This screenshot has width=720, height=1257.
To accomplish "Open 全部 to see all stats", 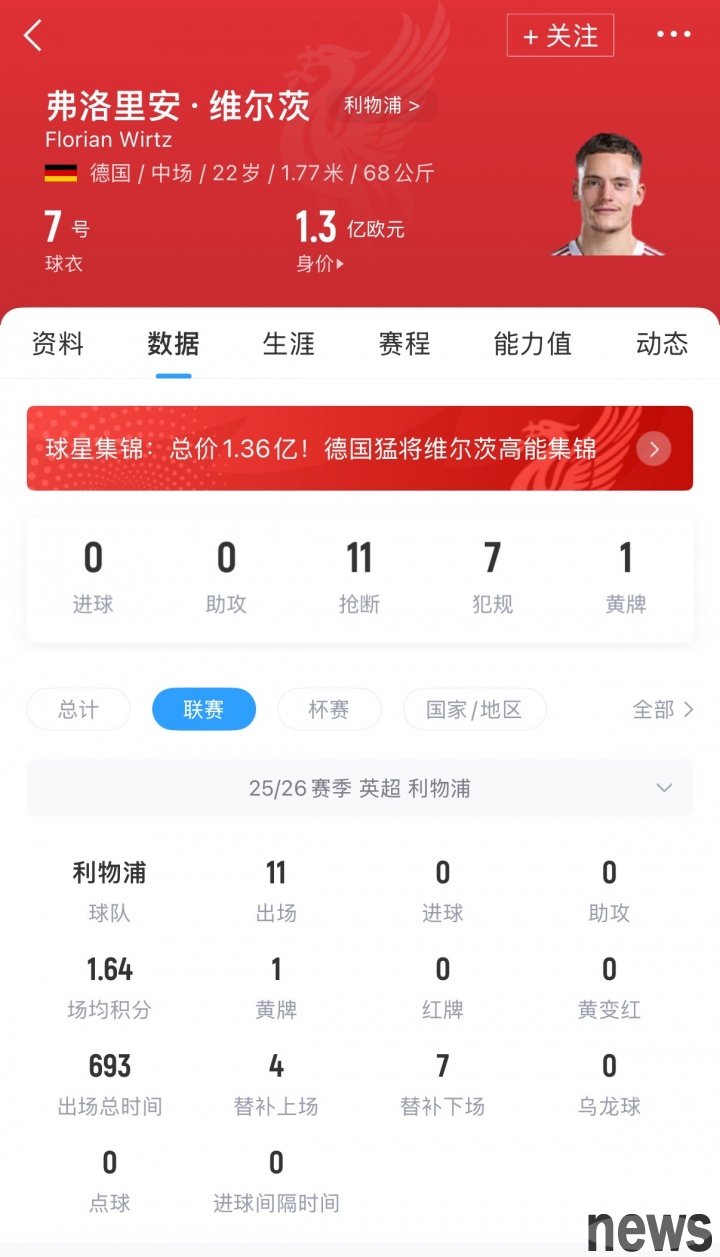I will click(x=662, y=710).
